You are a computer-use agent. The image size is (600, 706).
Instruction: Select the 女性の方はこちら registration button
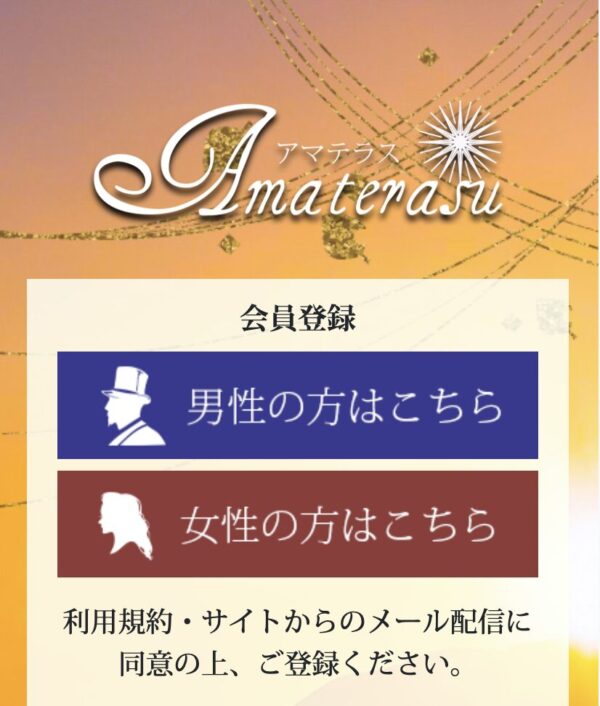pyautogui.click(x=297, y=524)
